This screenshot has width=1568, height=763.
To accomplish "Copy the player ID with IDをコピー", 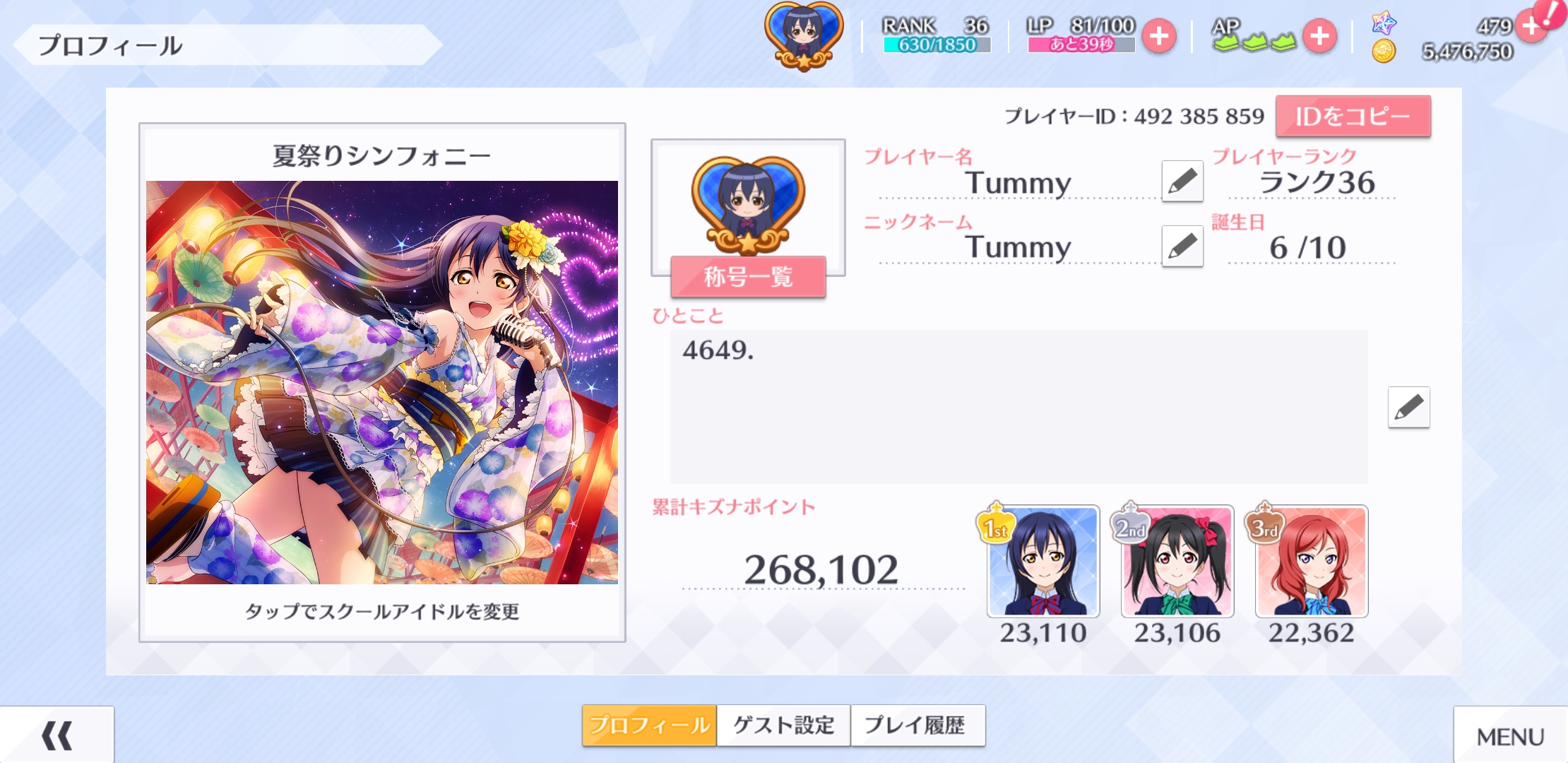I will coord(1353,117).
